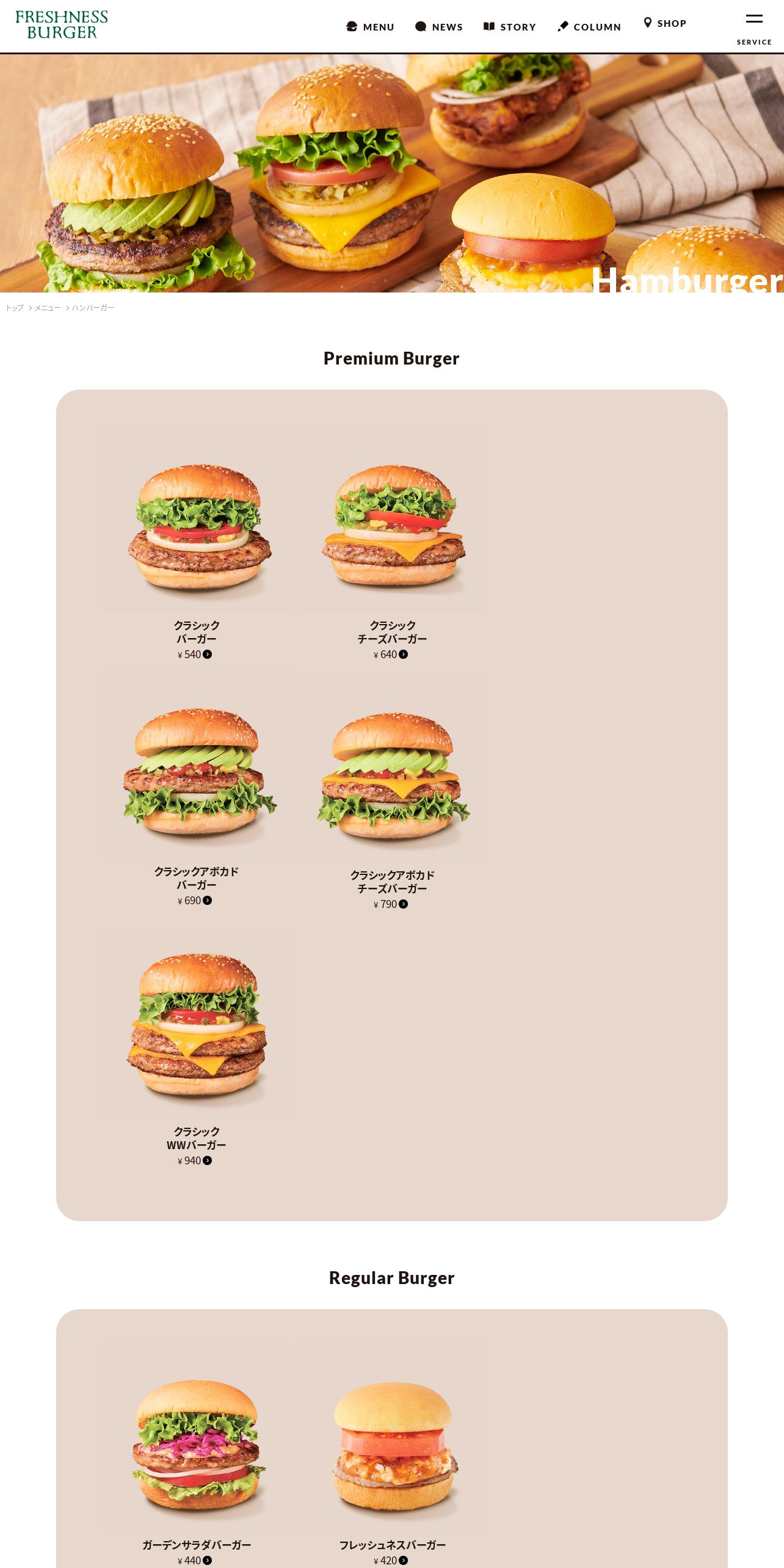
Task: Select クラシックアボカドチーズバーガー ¥790
Action: 392,792
